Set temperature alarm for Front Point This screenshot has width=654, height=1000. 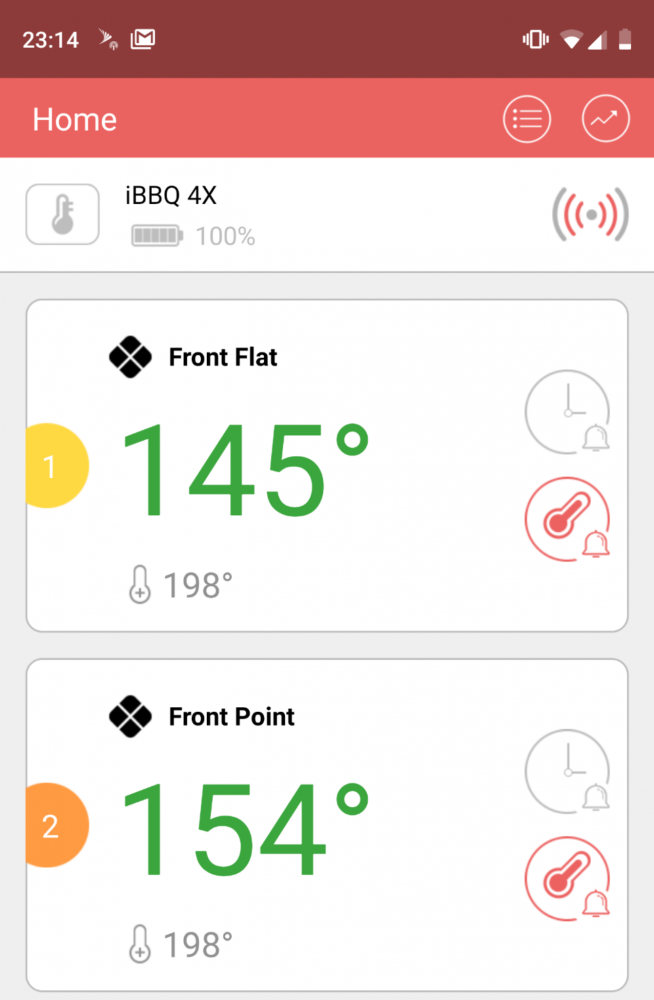coord(567,879)
